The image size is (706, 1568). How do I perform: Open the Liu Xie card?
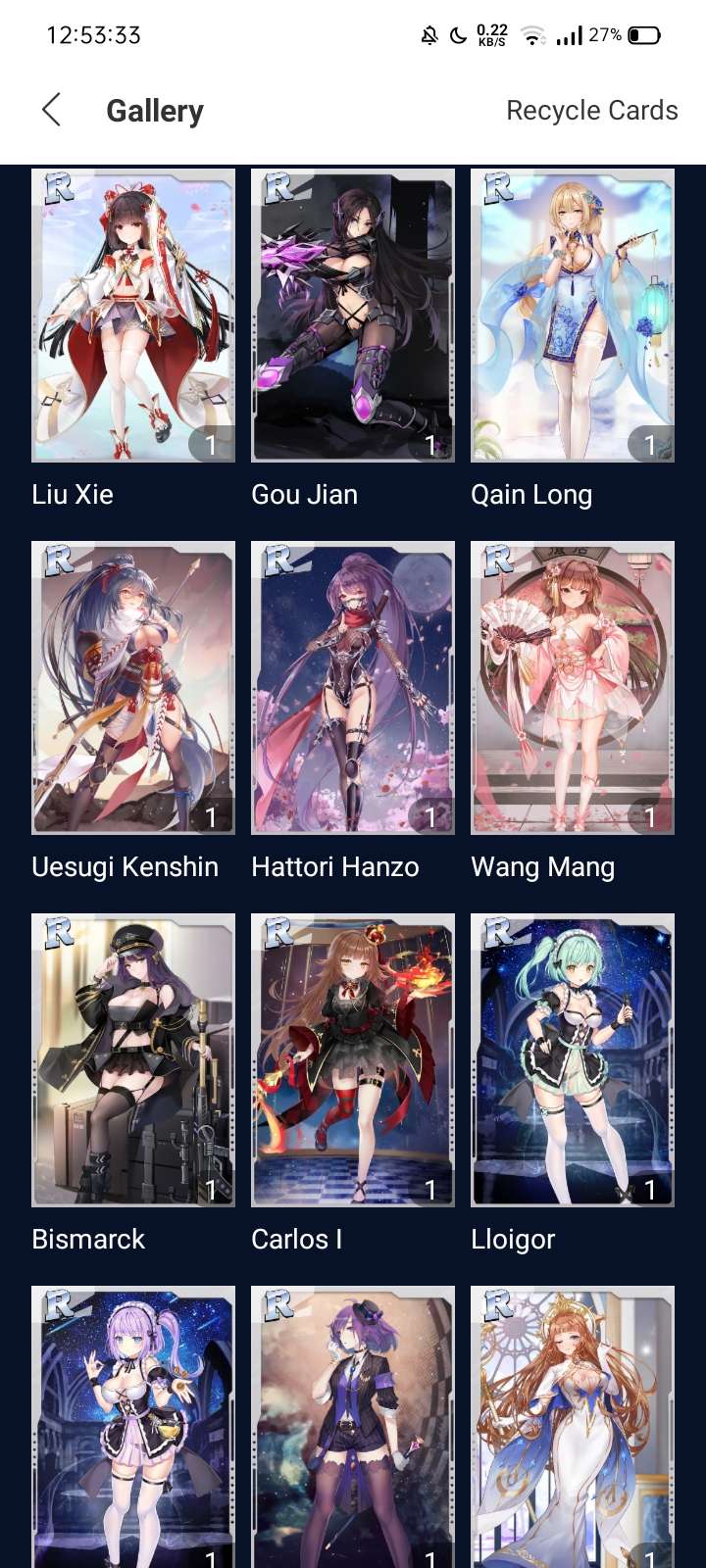[133, 316]
